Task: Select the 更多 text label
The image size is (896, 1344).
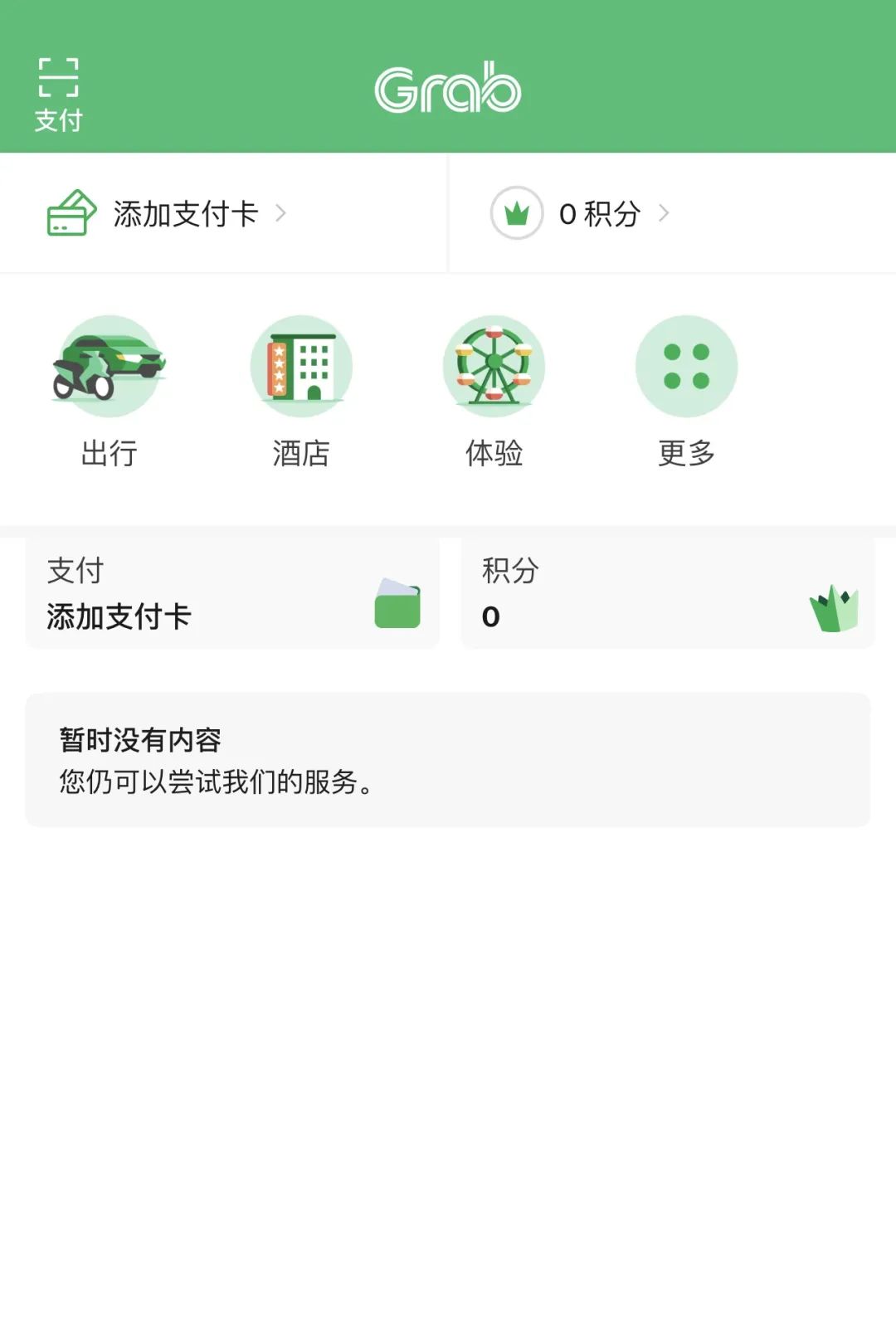Action: (685, 454)
